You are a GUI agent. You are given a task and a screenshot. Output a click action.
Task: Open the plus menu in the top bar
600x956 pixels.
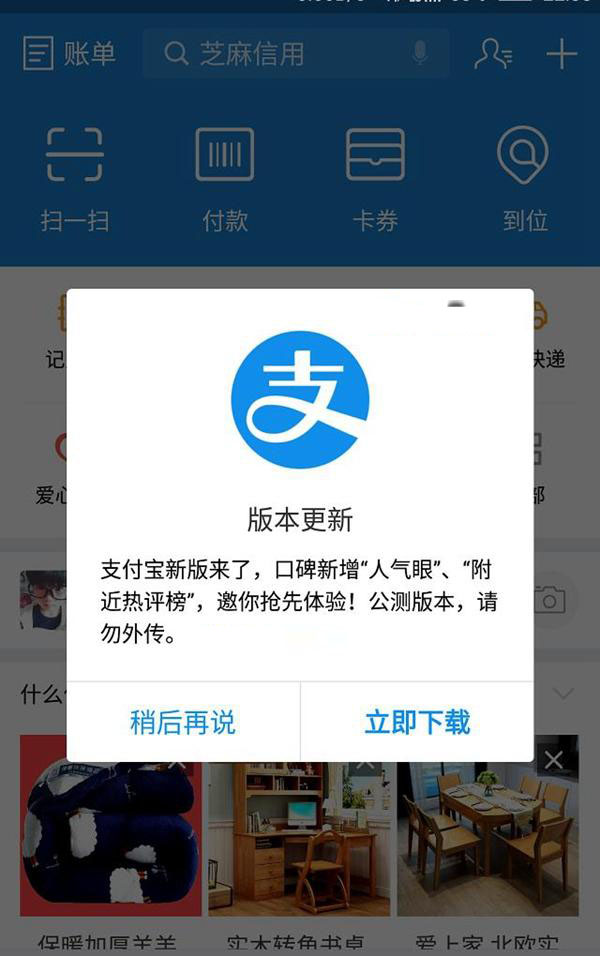click(562, 53)
